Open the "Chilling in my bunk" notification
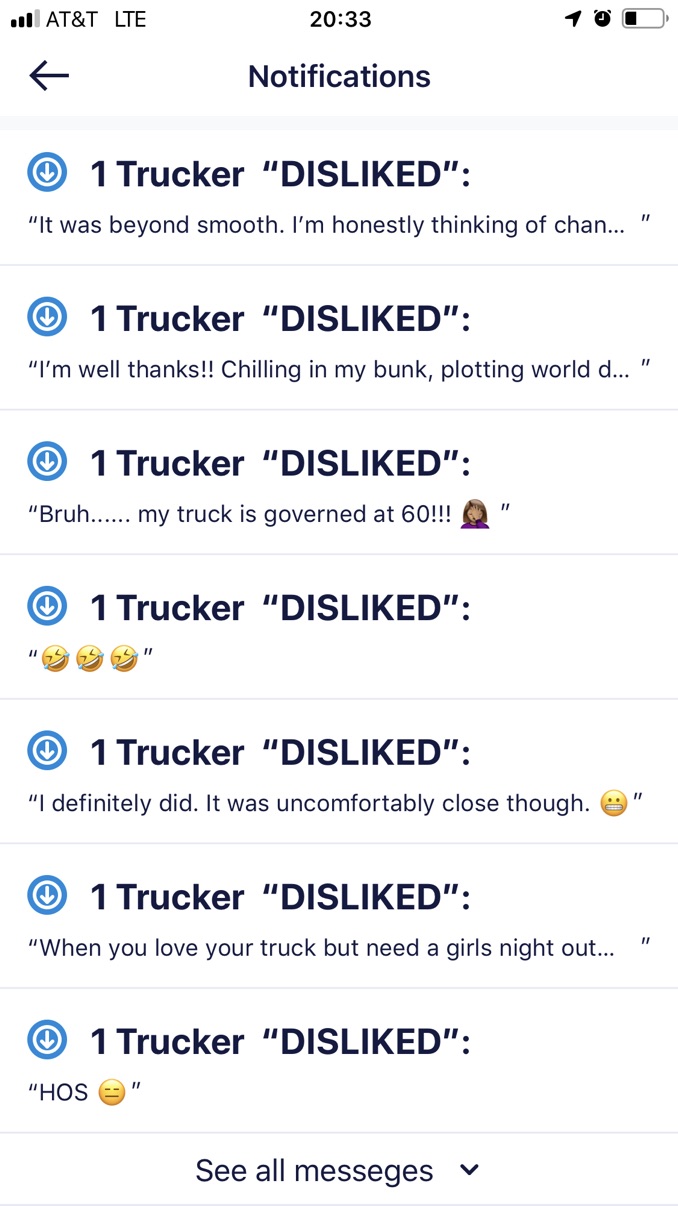This screenshot has width=678, height=1206. point(338,343)
